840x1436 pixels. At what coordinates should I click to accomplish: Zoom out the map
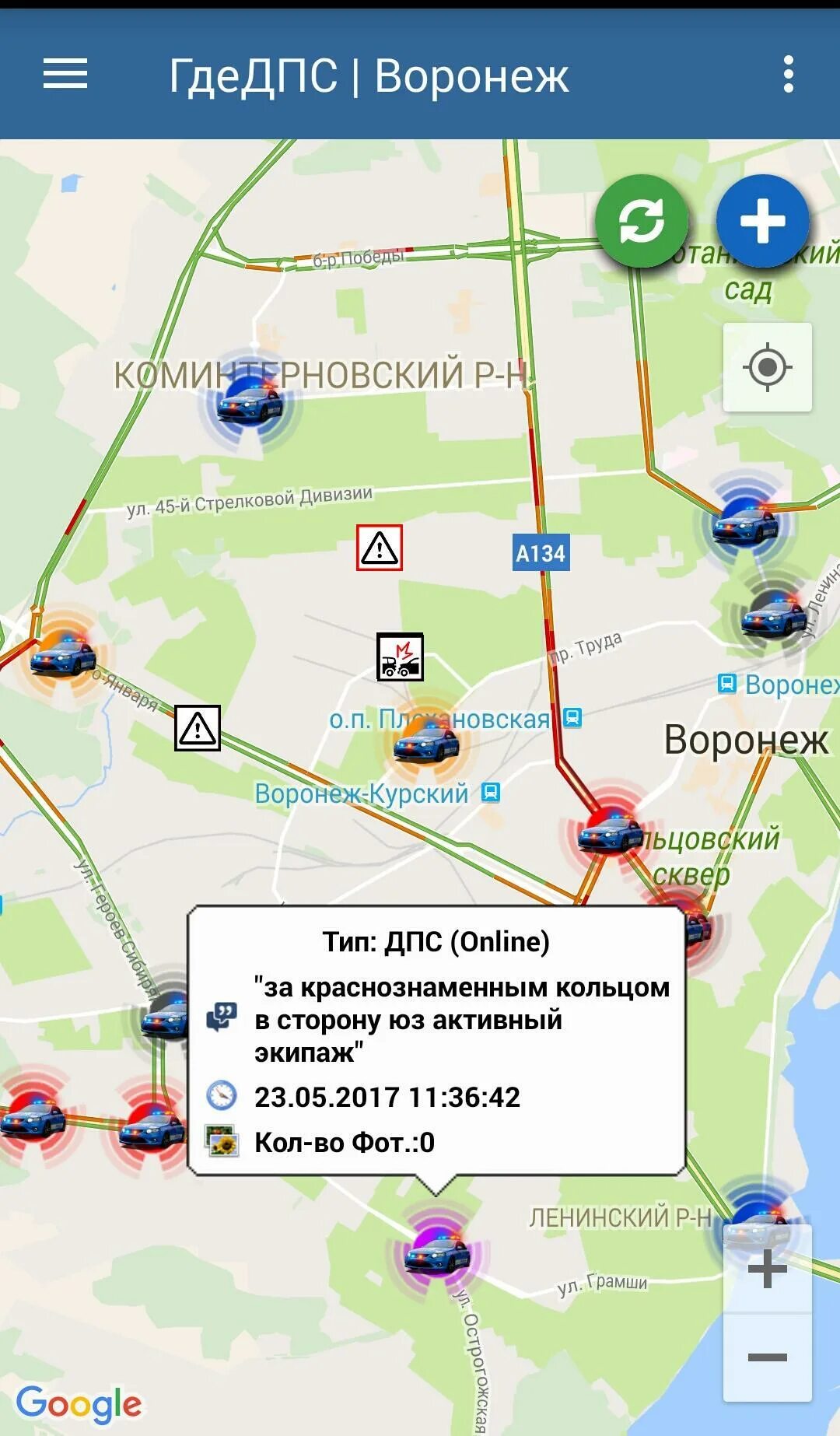click(x=768, y=1358)
